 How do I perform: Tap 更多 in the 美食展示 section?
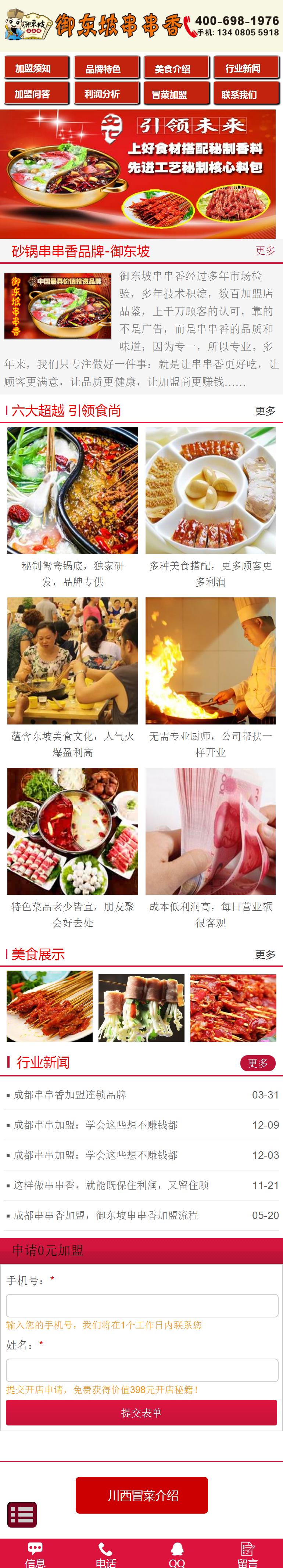click(265, 954)
